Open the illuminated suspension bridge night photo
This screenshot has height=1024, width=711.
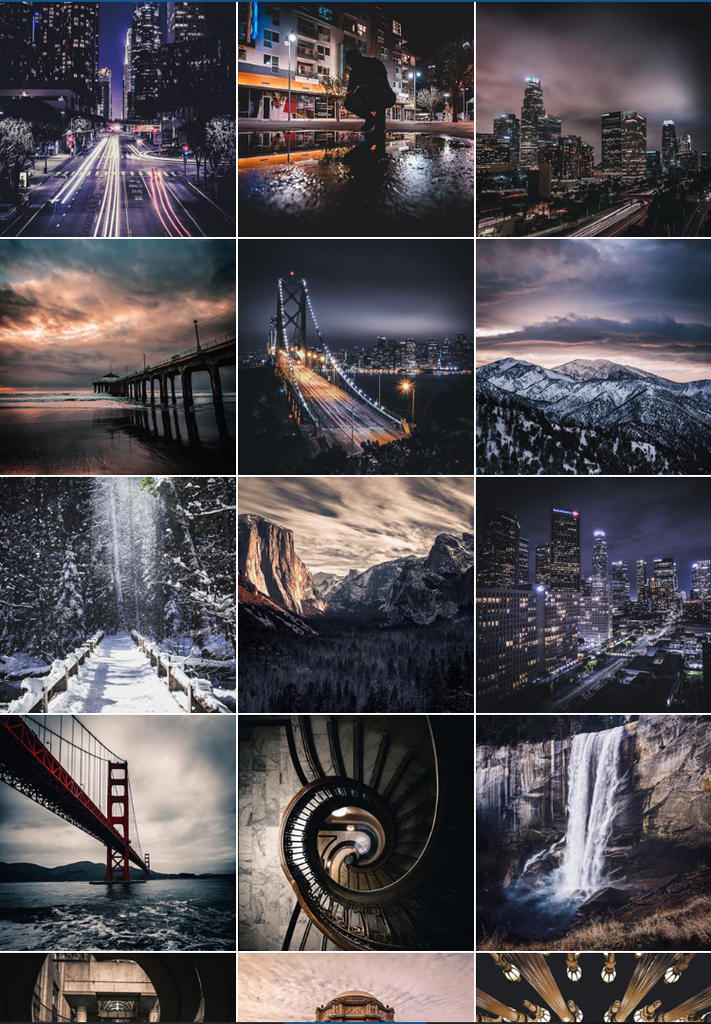[x=356, y=357]
